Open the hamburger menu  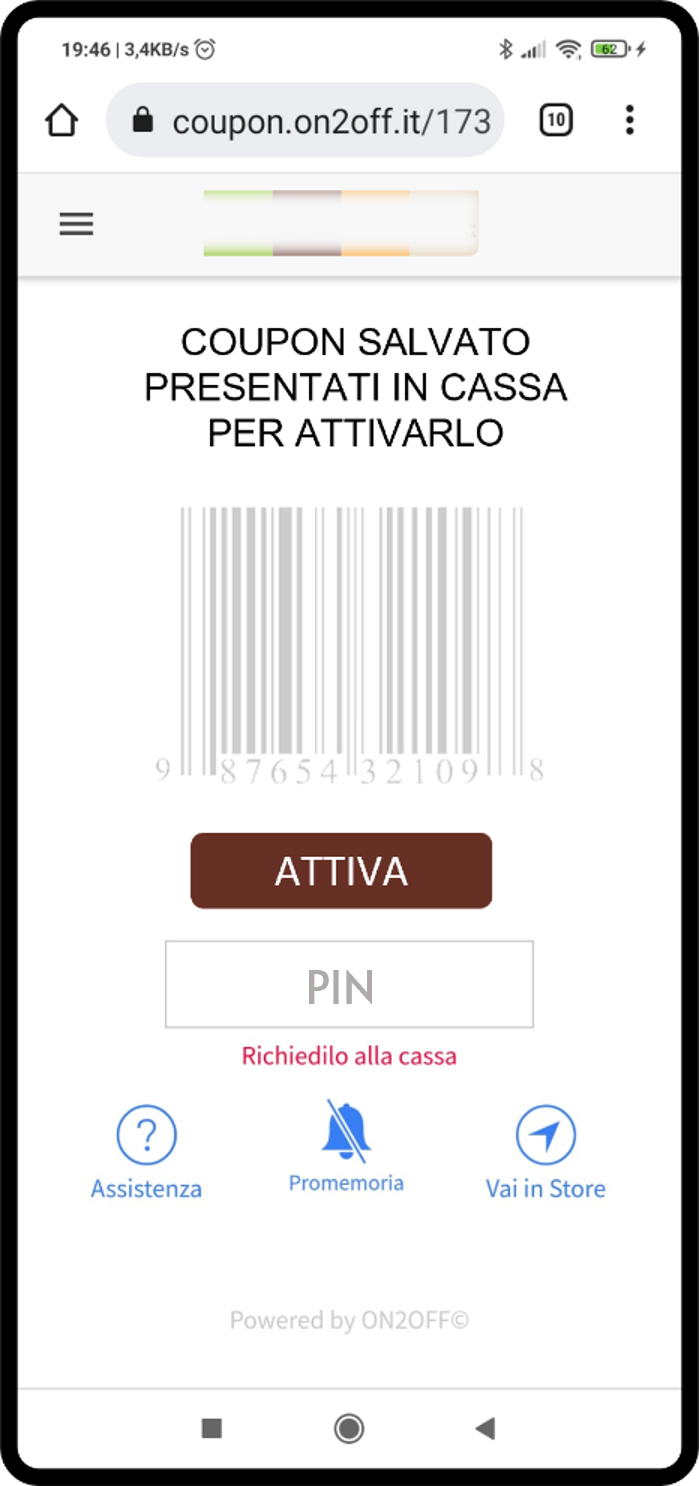coord(76,224)
